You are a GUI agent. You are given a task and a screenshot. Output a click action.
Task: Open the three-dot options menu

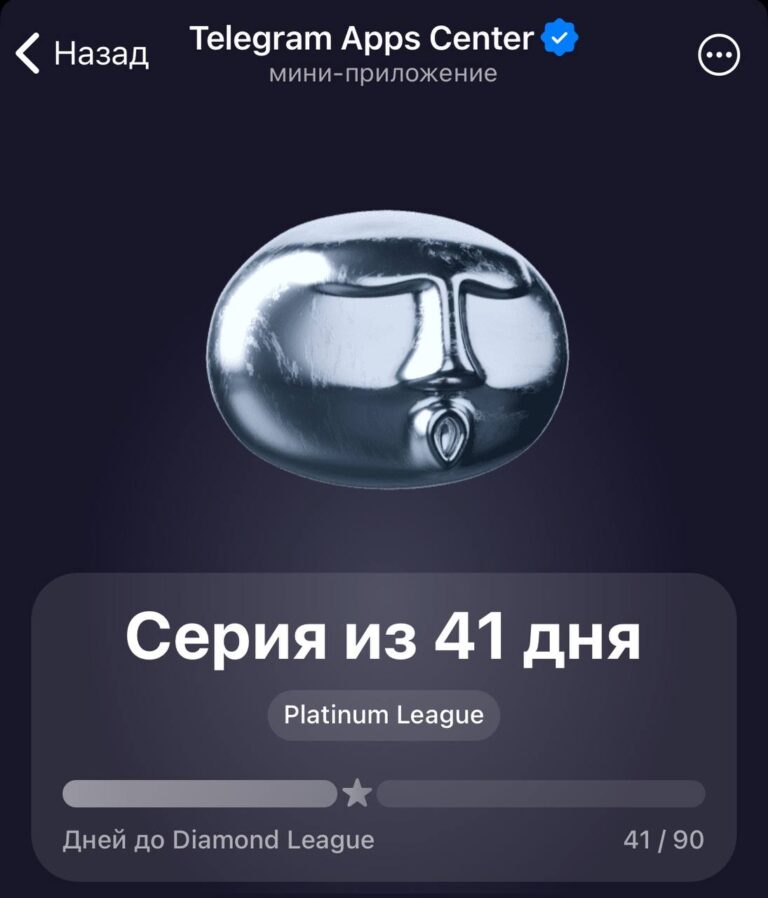click(719, 55)
